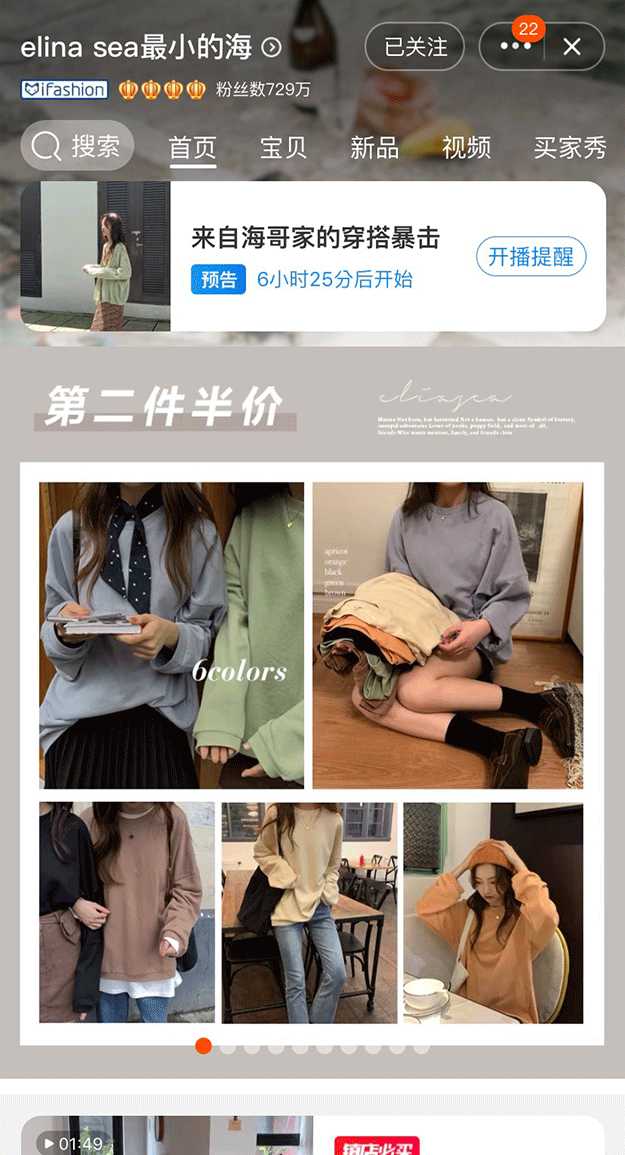Go to the 买家秀 tab

point(570,148)
